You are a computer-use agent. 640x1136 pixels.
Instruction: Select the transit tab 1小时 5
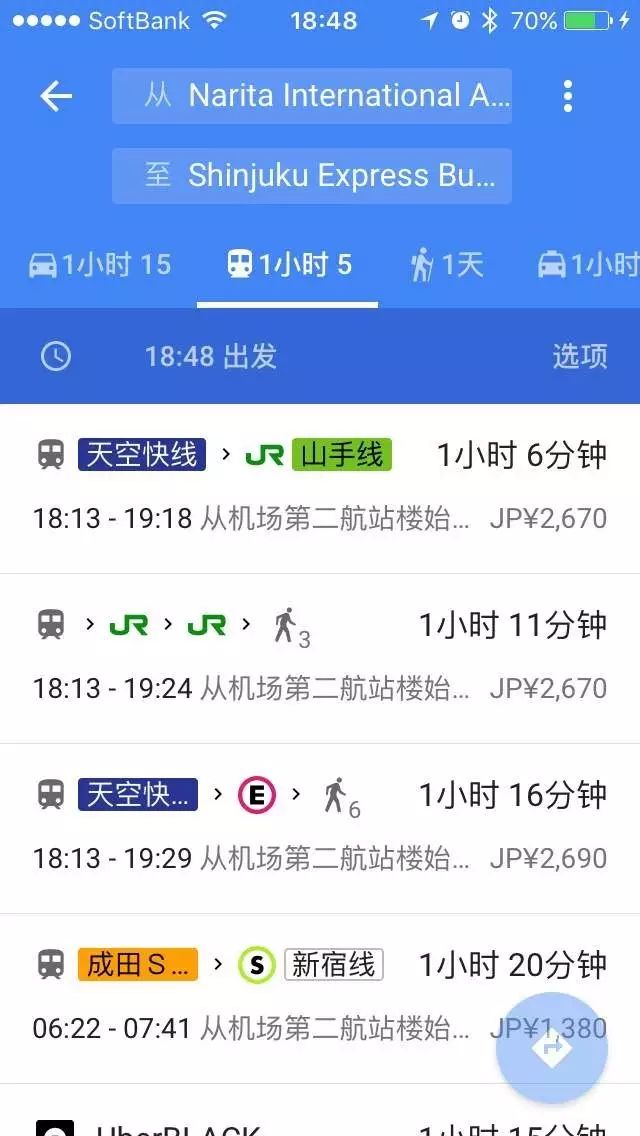(x=289, y=265)
